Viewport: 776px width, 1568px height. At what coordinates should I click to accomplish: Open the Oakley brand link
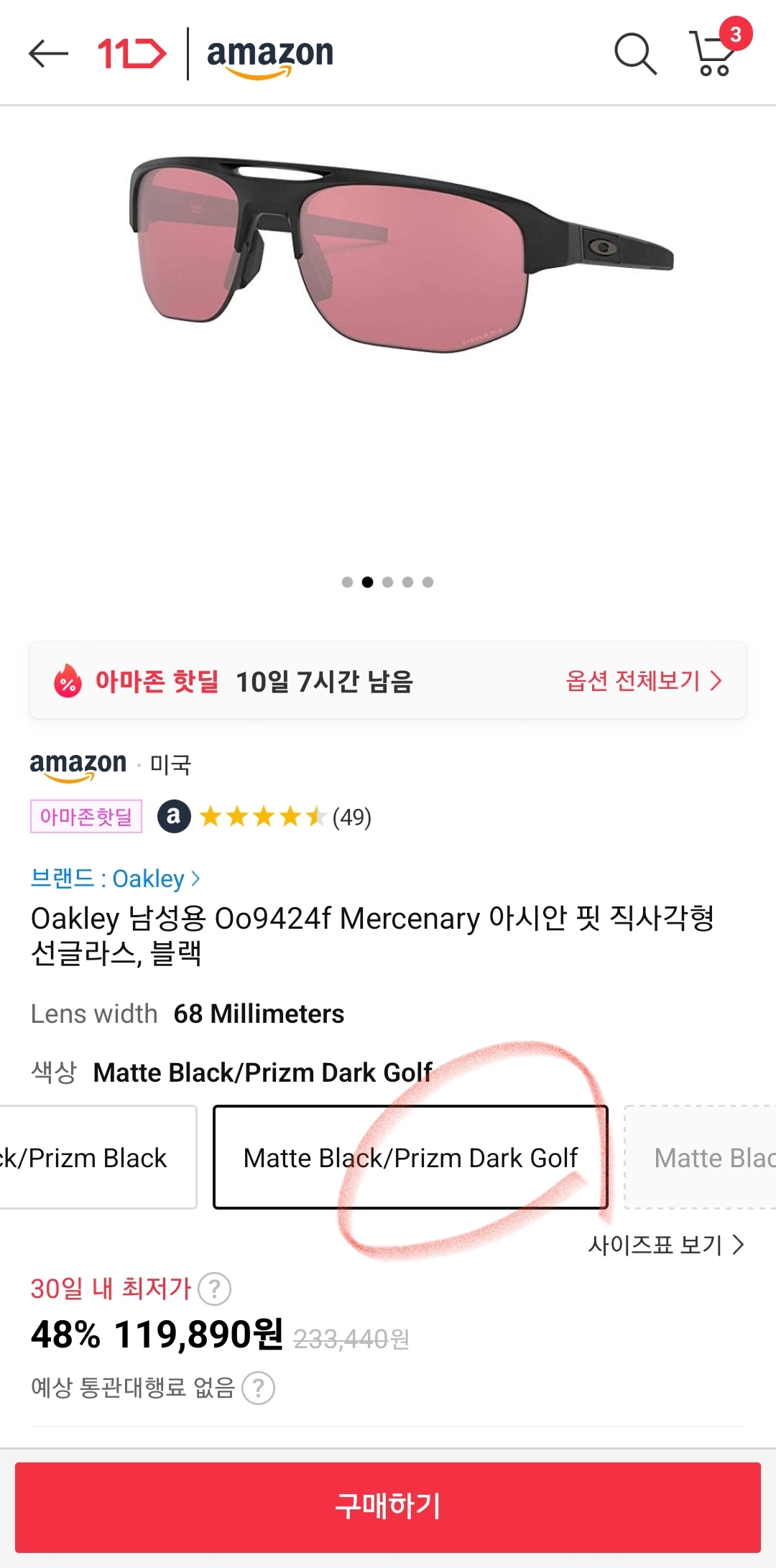click(115, 878)
